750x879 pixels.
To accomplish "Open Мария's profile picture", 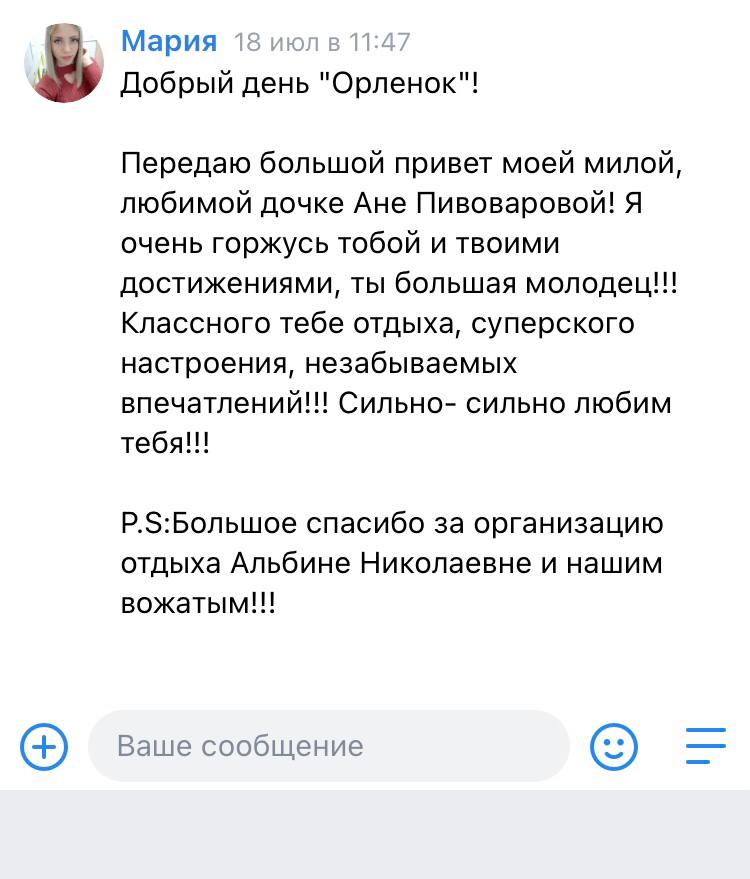I will coord(64,63).
